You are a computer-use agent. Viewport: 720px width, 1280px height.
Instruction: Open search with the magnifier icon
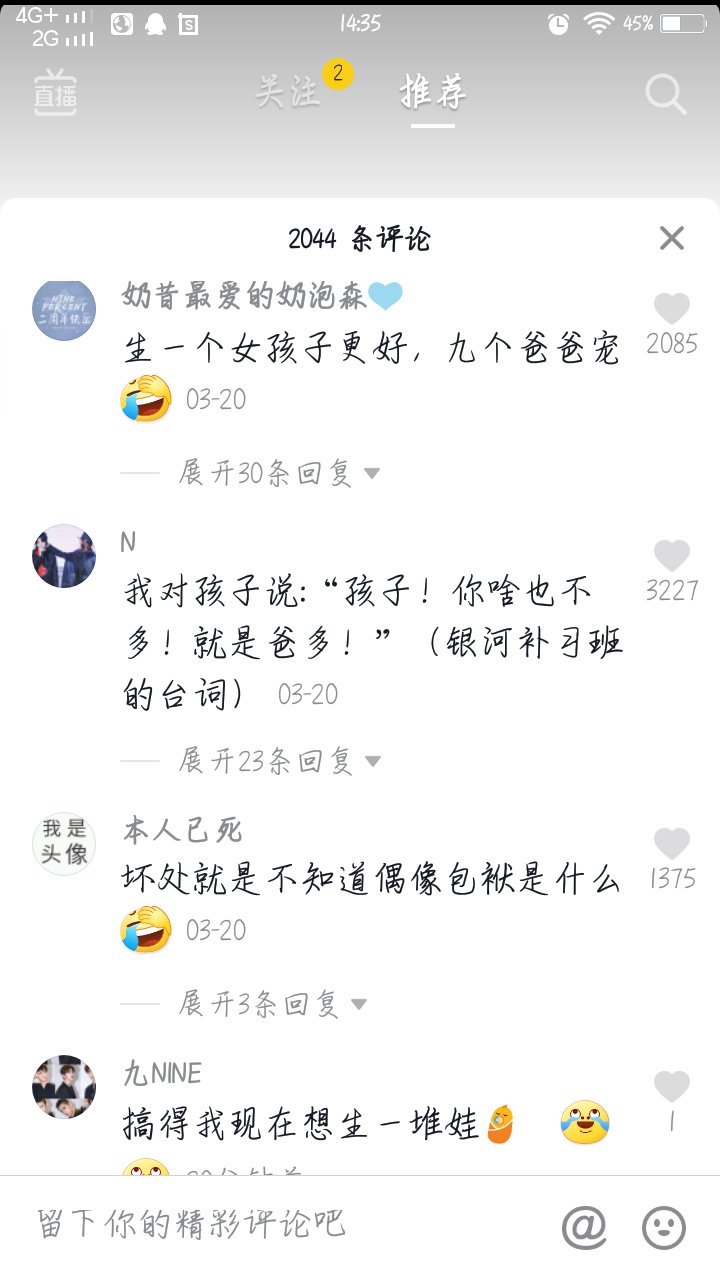(664, 92)
